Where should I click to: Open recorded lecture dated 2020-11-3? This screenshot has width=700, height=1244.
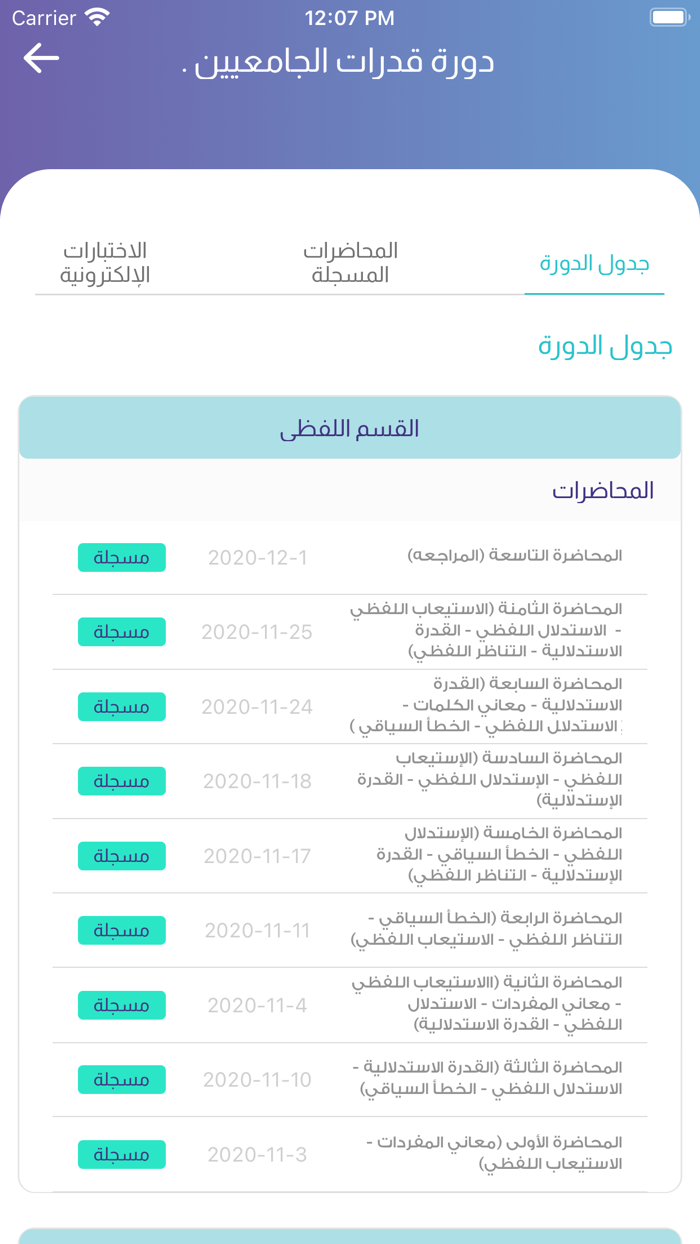[x=122, y=1154]
